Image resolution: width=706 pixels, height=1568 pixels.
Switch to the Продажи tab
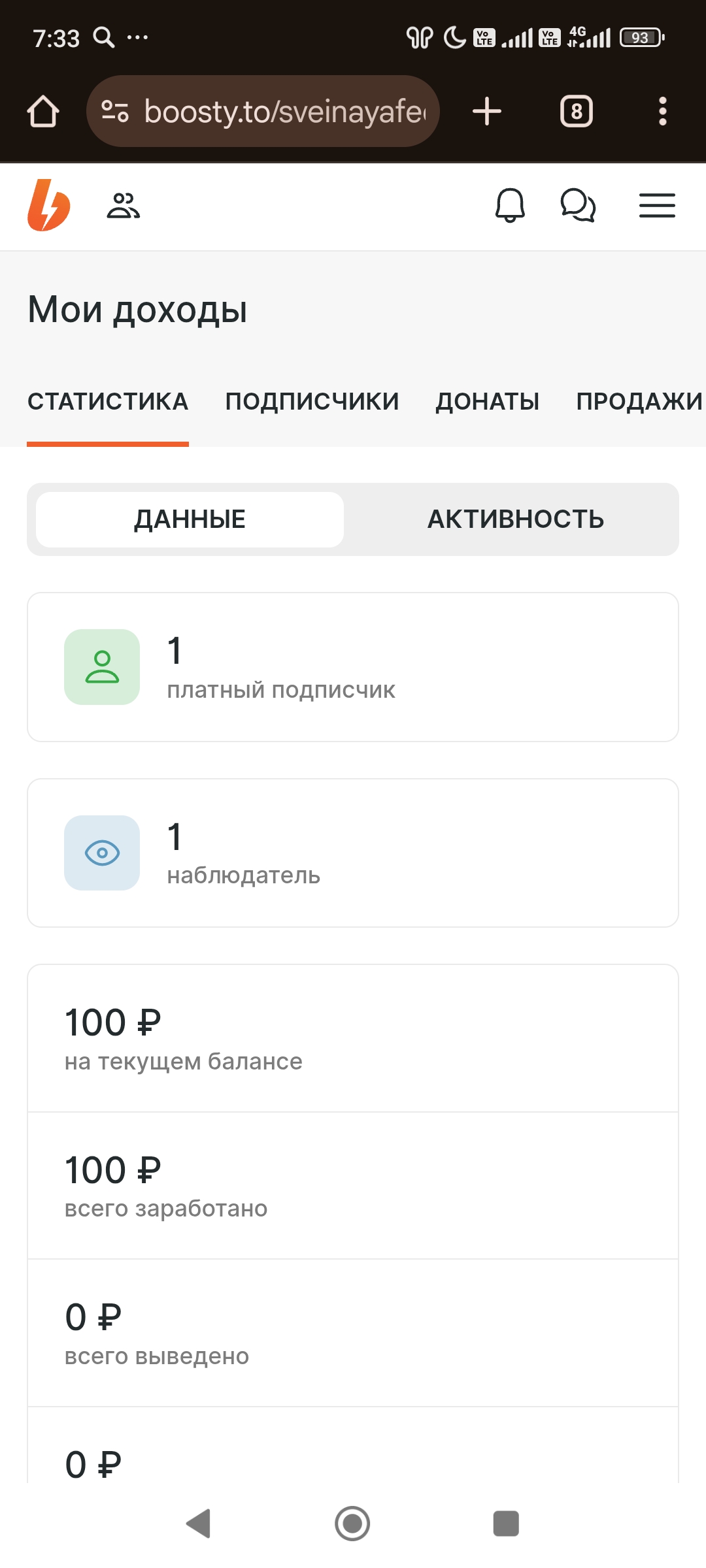coord(639,401)
